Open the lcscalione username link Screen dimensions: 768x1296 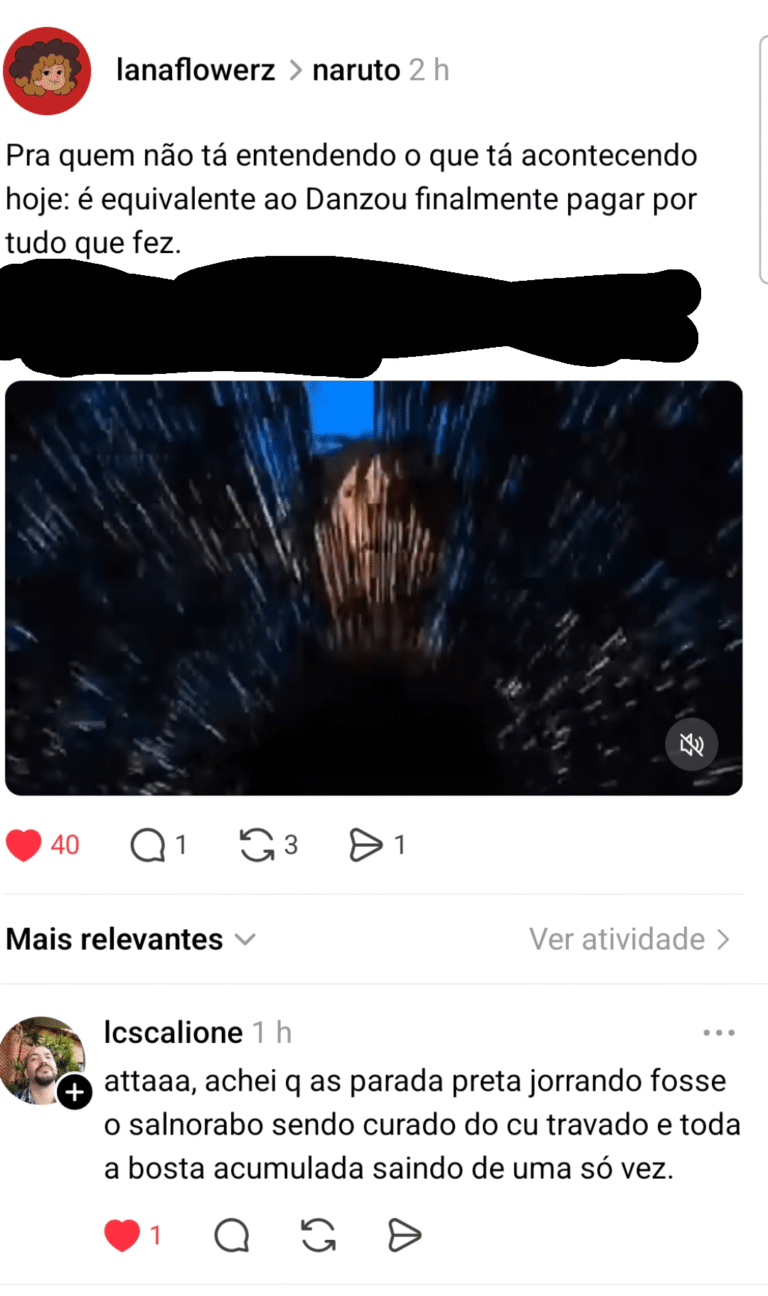(x=173, y=1032)
